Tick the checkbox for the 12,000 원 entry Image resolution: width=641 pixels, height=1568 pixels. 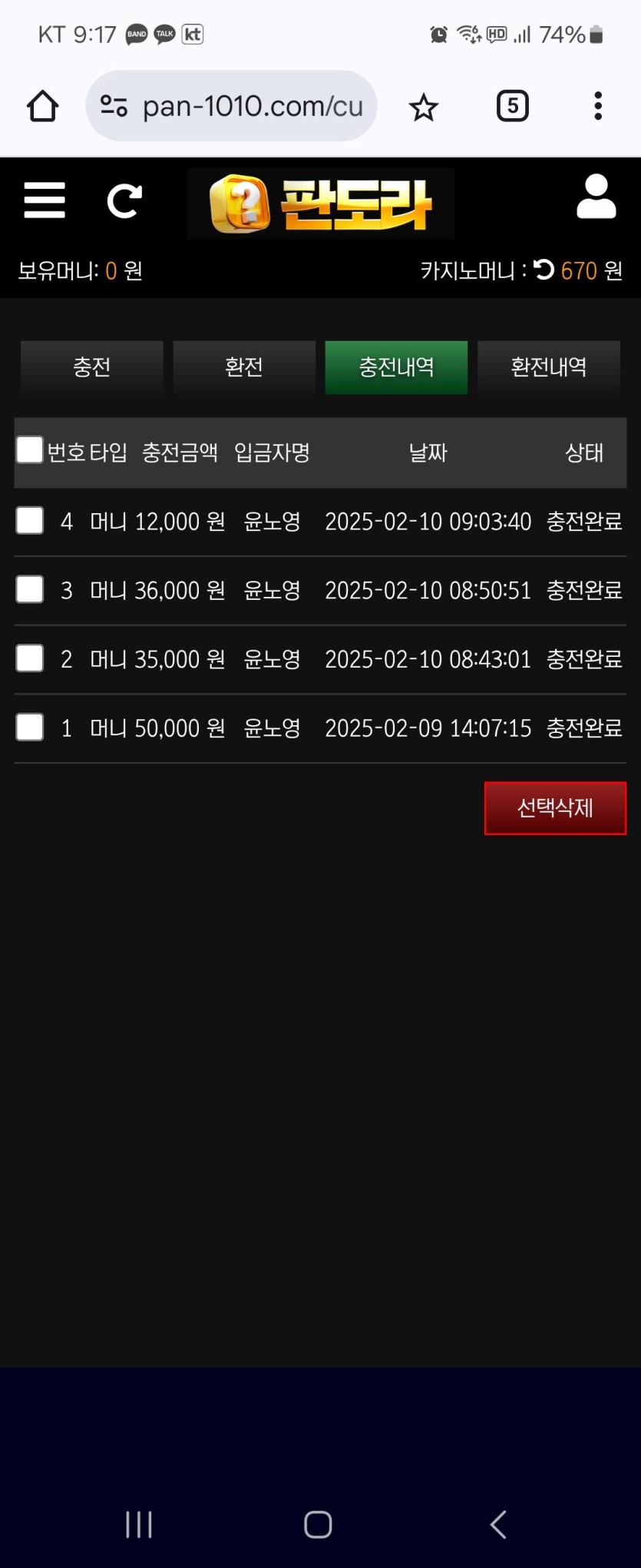[x=30, y=520]
